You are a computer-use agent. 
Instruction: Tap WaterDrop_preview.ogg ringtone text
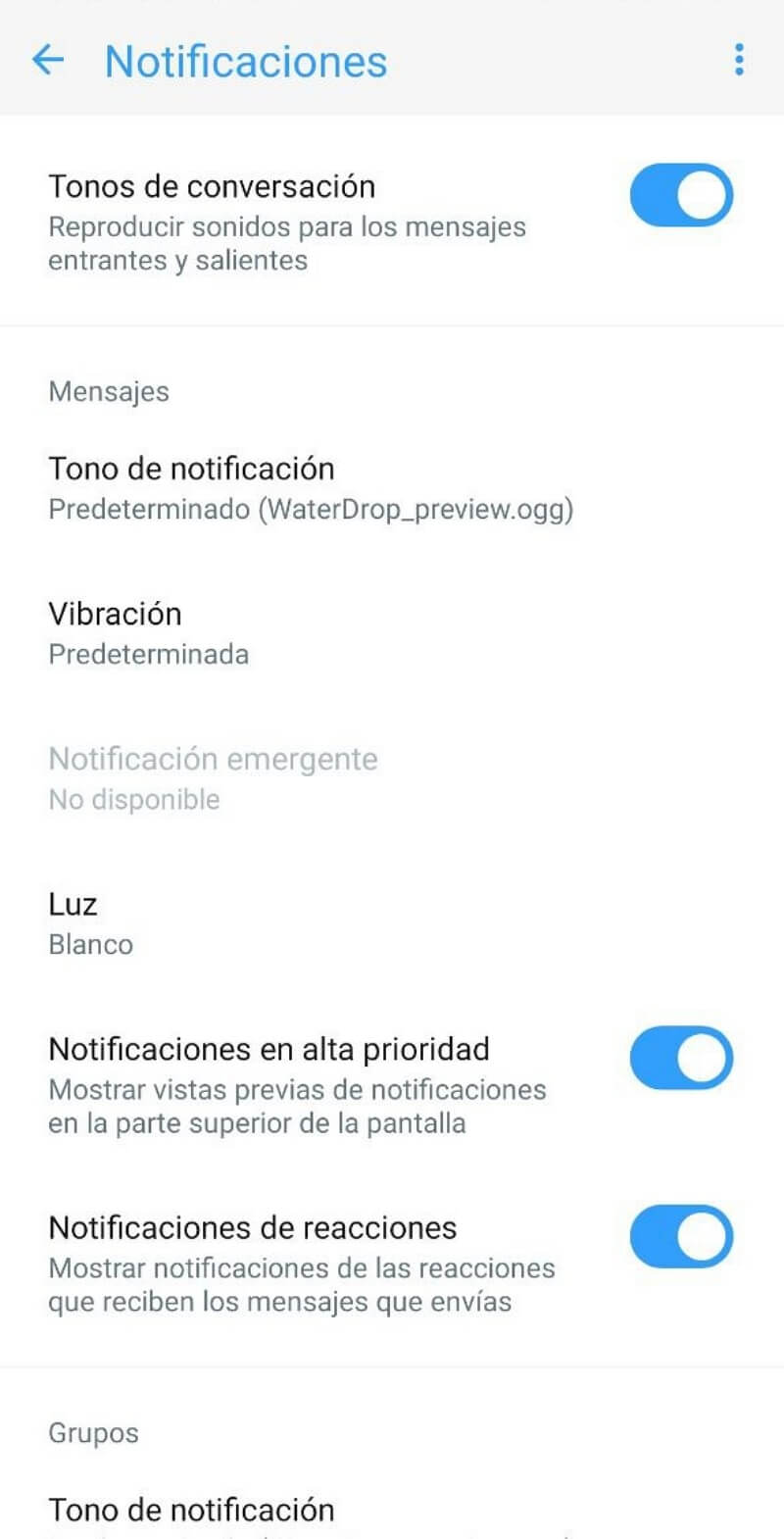312,509
